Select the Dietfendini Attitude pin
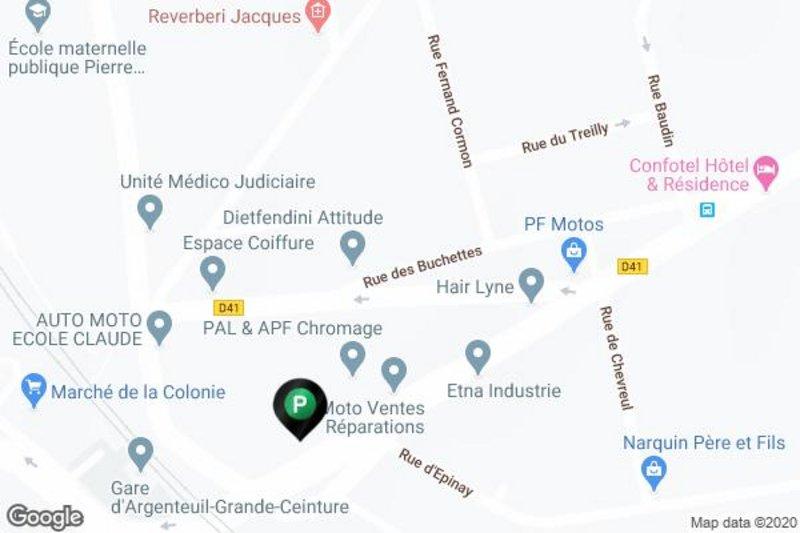The width and height of the screenshot is (800, 533). [x=352, y=244]
